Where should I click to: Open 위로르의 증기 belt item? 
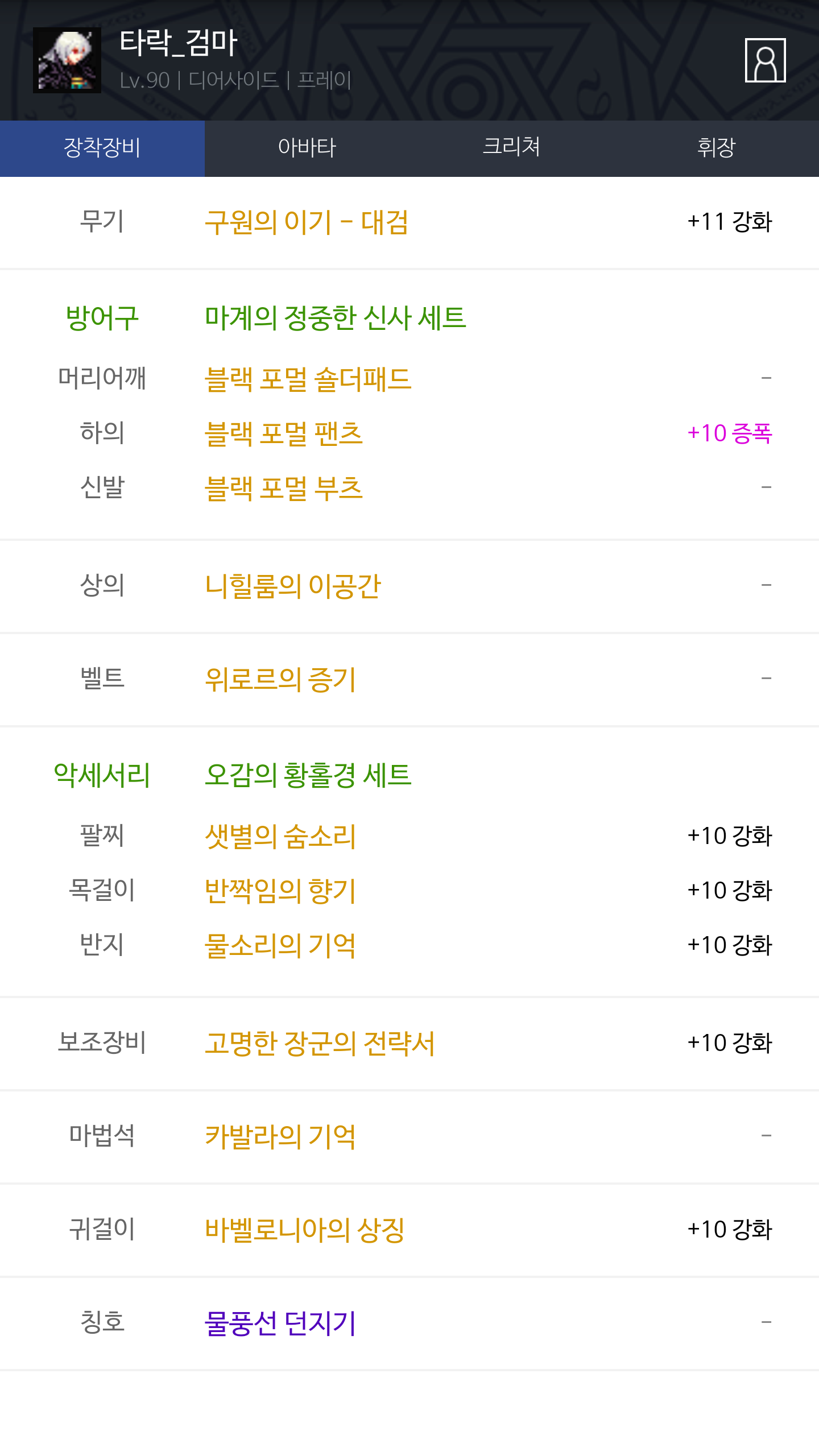(x=280, y=679)
